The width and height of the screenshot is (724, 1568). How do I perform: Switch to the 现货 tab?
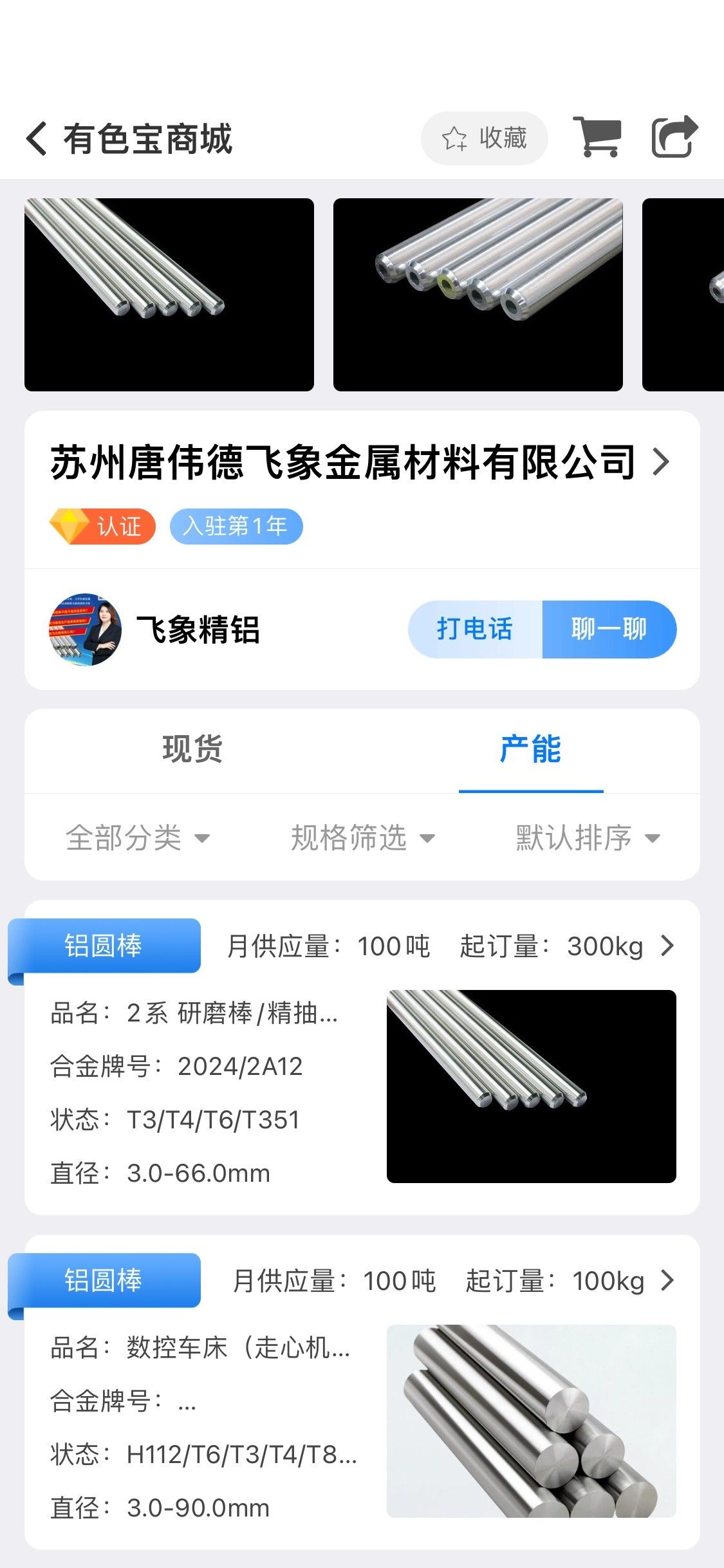tap(193, 749)
